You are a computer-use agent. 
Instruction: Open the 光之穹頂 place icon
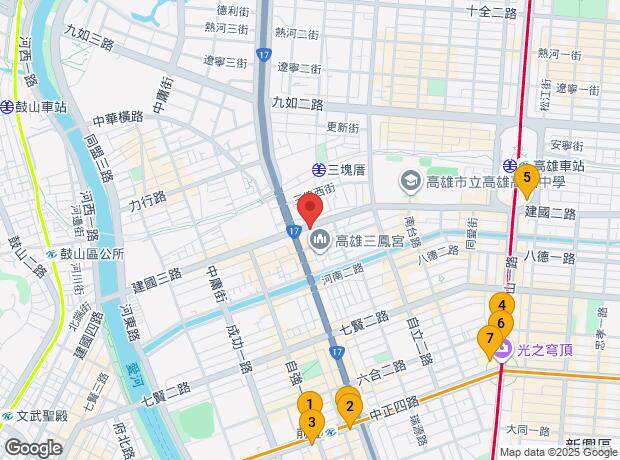point(506,349)
